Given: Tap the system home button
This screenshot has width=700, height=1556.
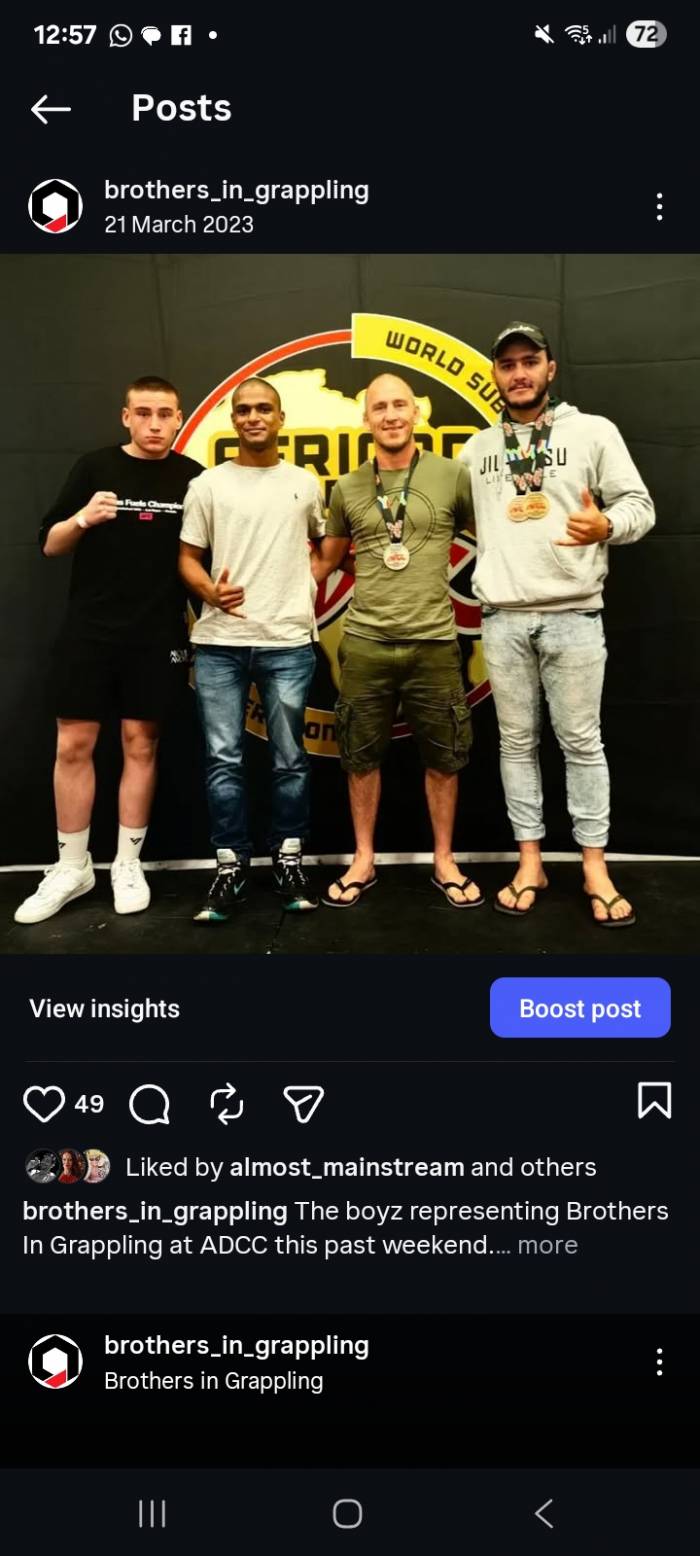Looking at the screenshot, I should [x=347, y=1513].
